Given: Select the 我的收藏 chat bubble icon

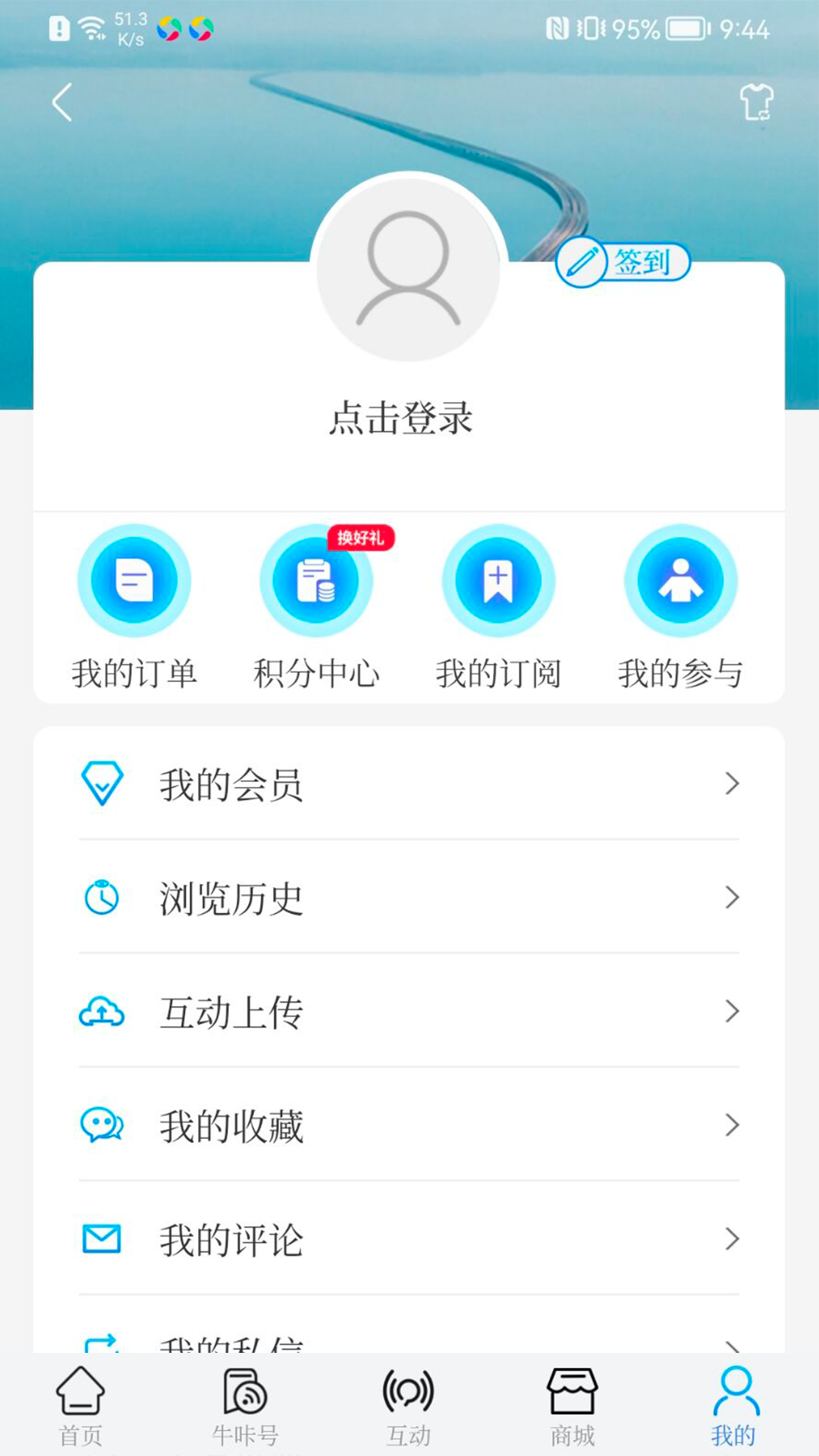Looking at the screenshot, I should pos(101,1127).
